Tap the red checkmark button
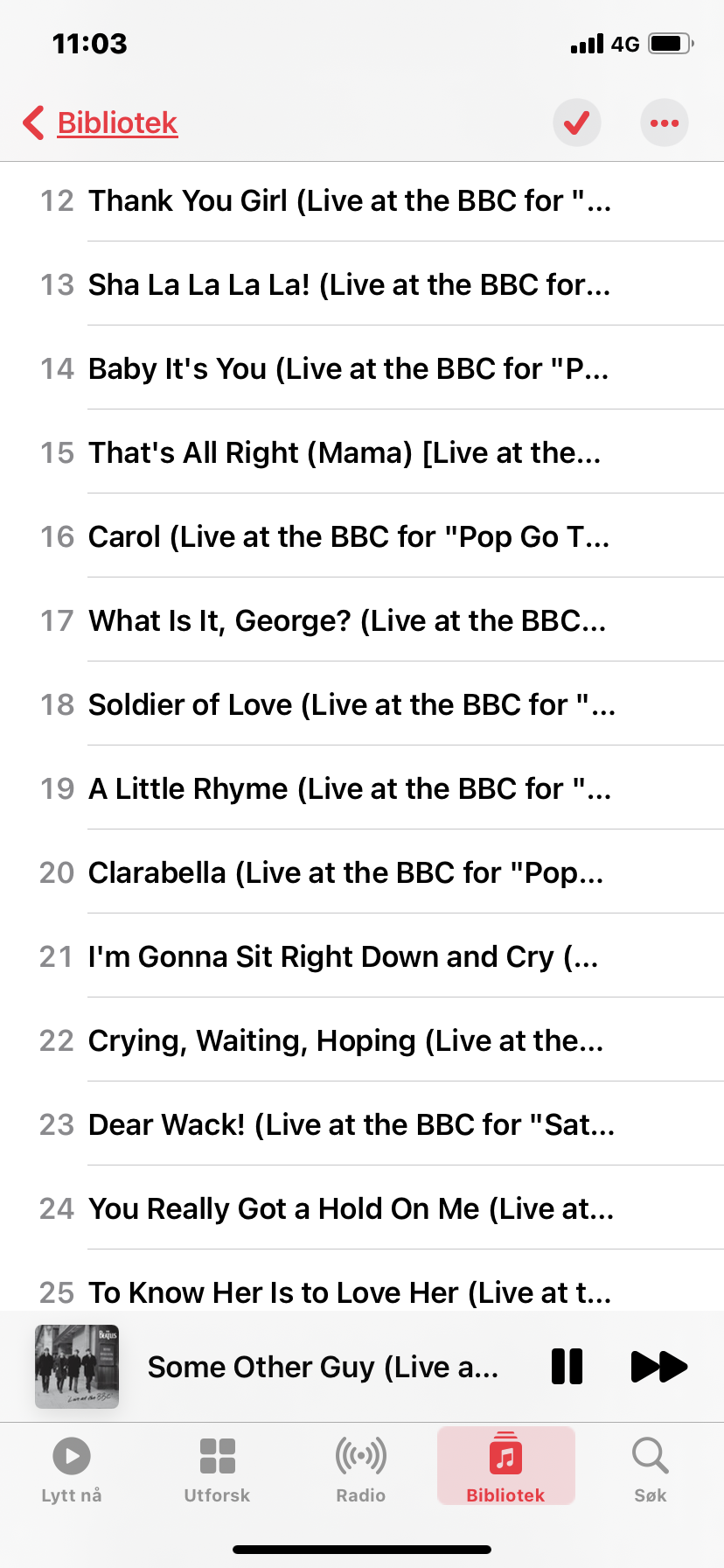The image size is (724, 1568). click(577, 123)
